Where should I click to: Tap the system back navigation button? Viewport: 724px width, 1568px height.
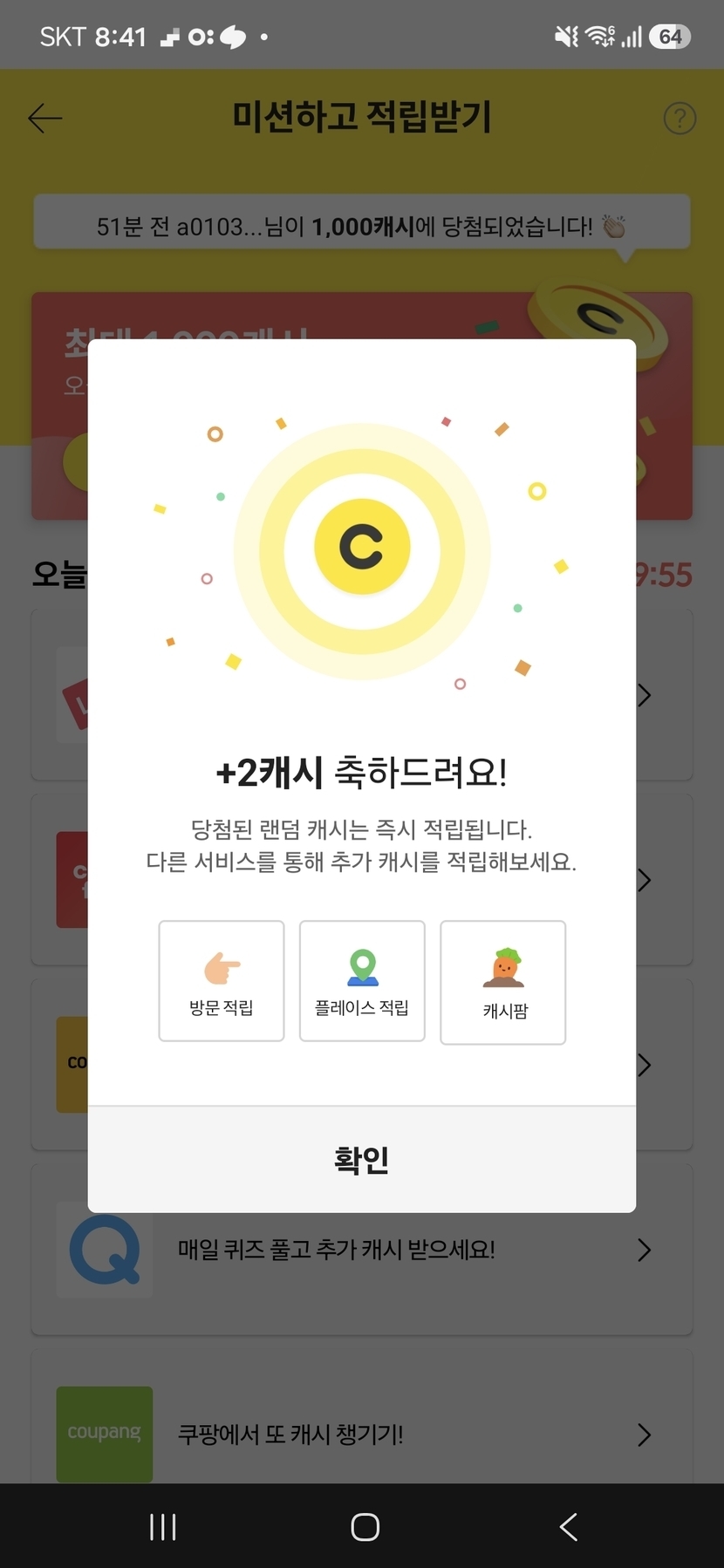click(x=569, y=1526)
